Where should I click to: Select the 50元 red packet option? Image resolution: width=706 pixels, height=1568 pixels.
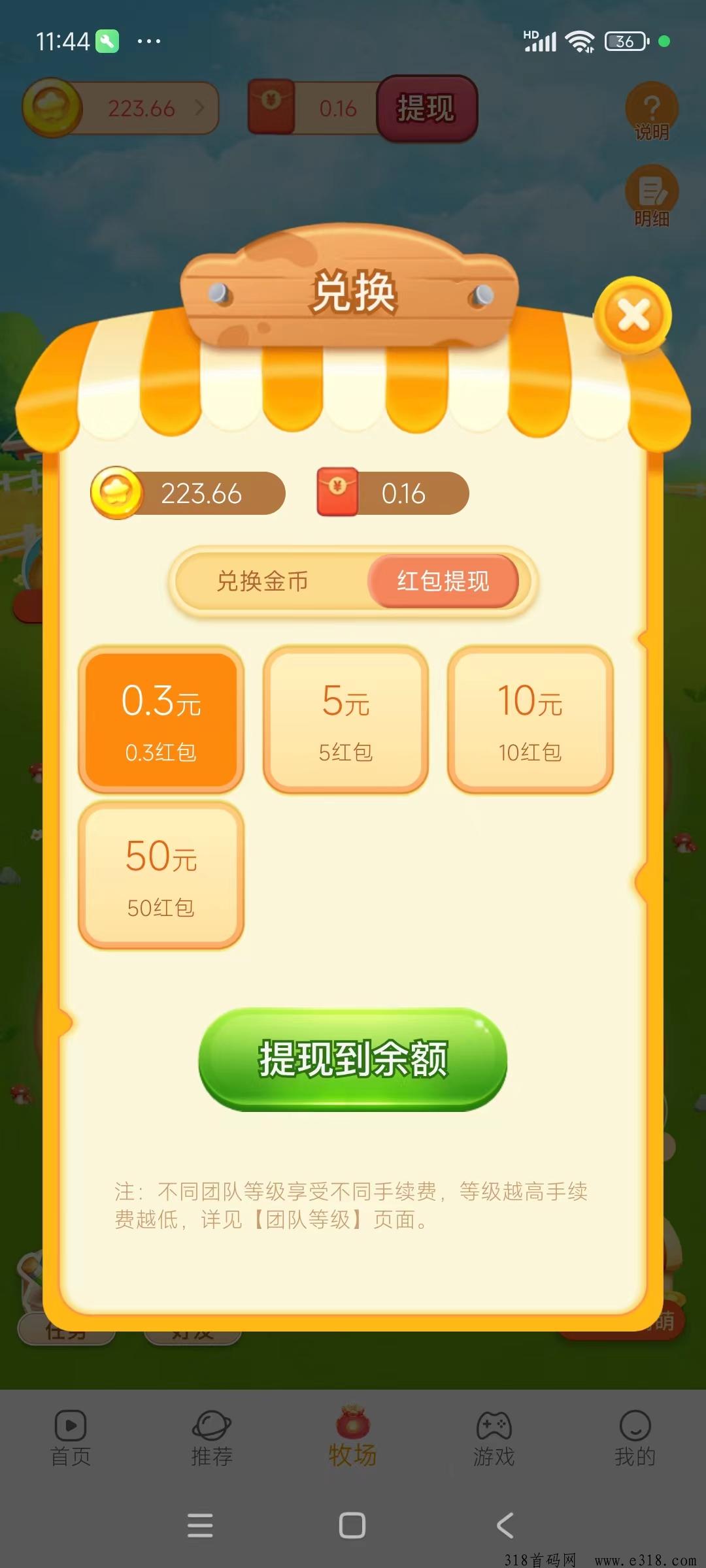[161, 875]
